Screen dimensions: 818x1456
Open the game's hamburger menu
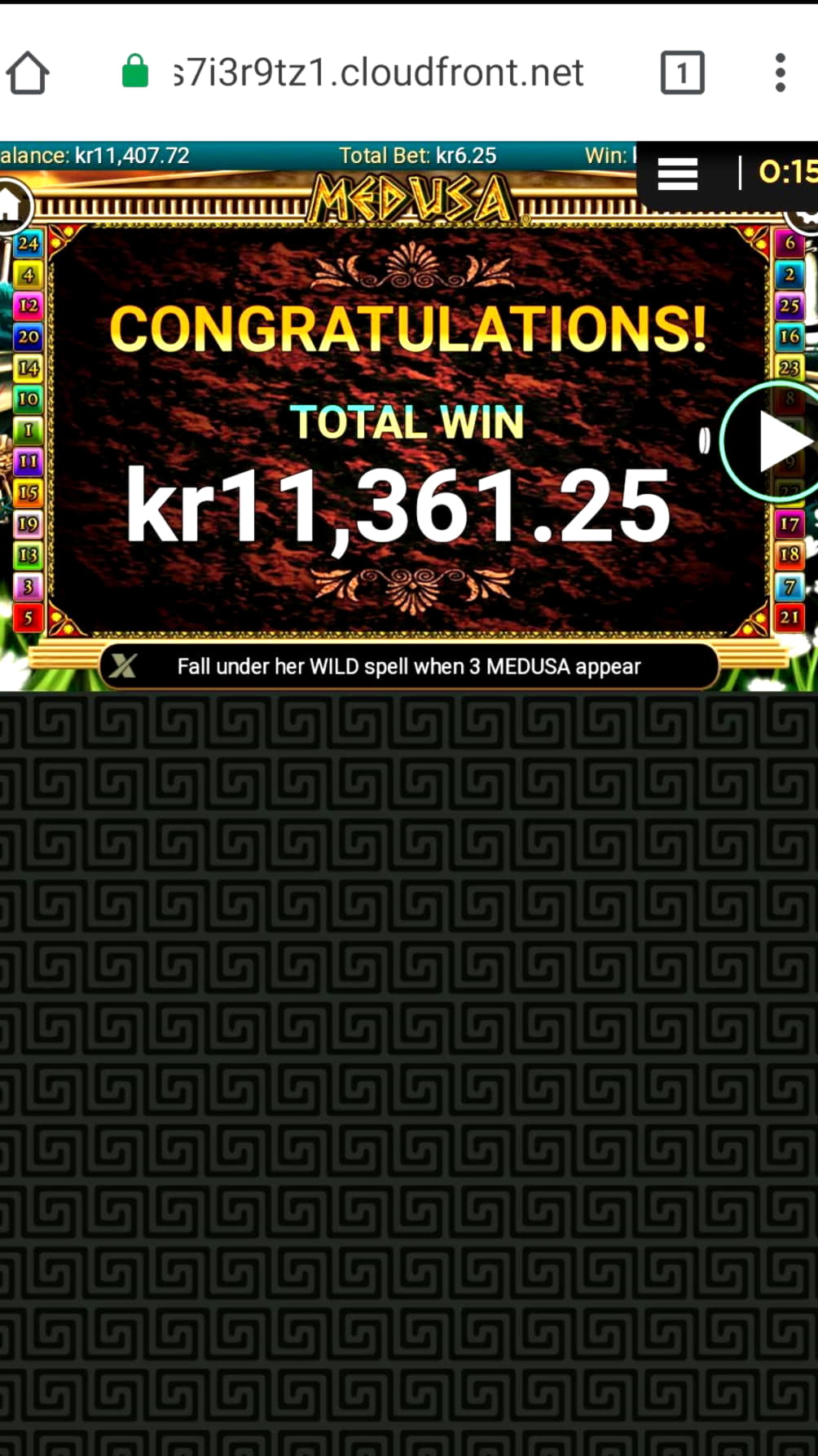(x=677, y=174)
